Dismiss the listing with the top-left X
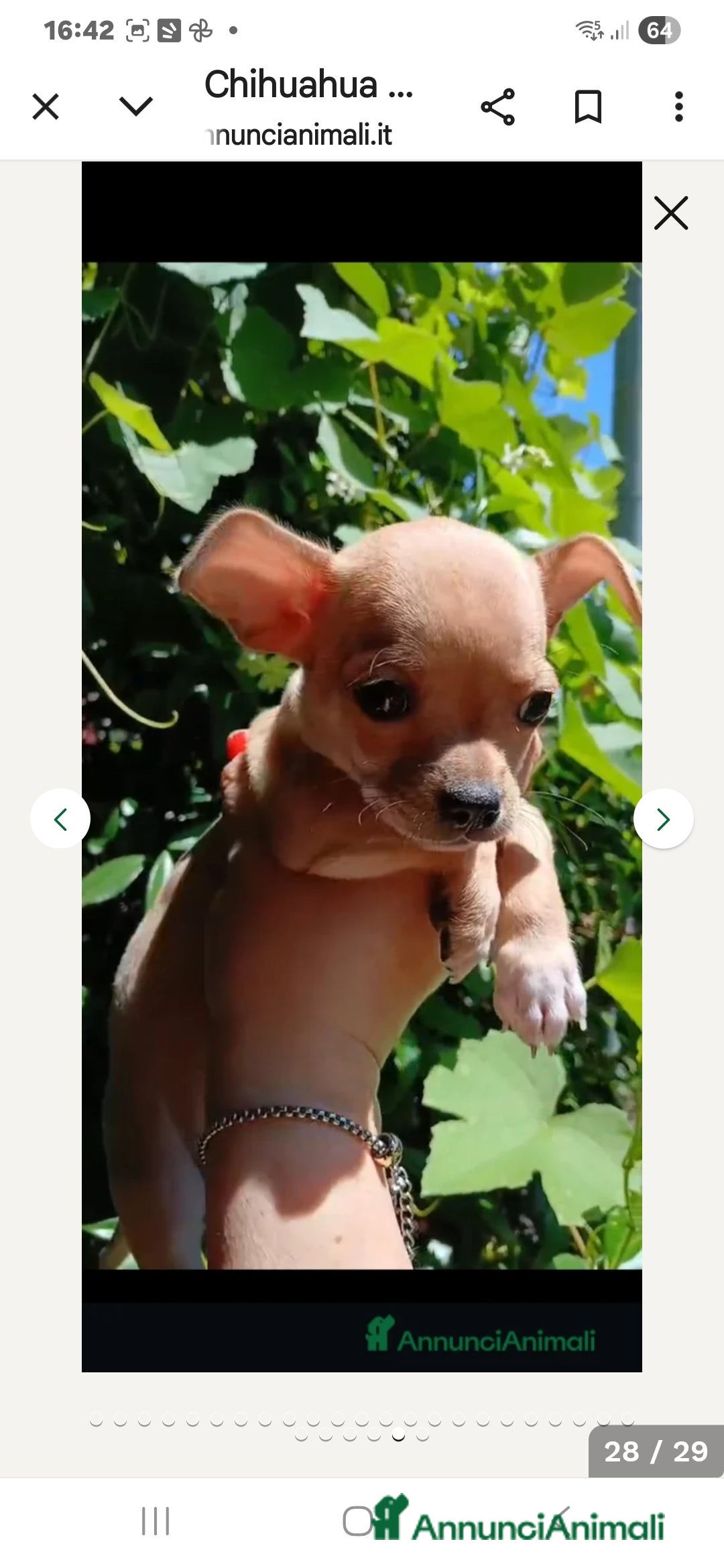724x1568 pixels. 45,106
